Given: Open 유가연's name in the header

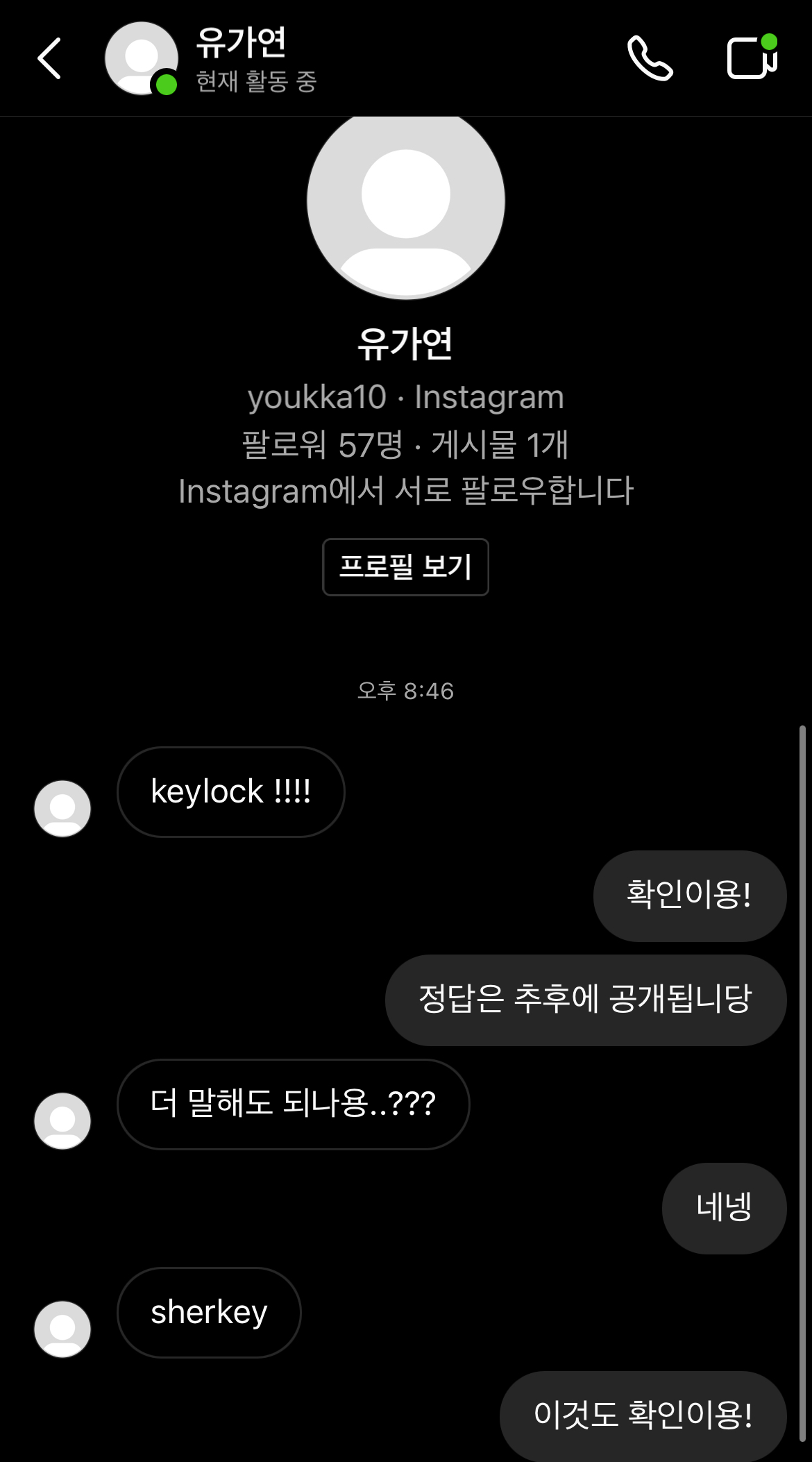Looking at the screenshot, I should (241, 43).
